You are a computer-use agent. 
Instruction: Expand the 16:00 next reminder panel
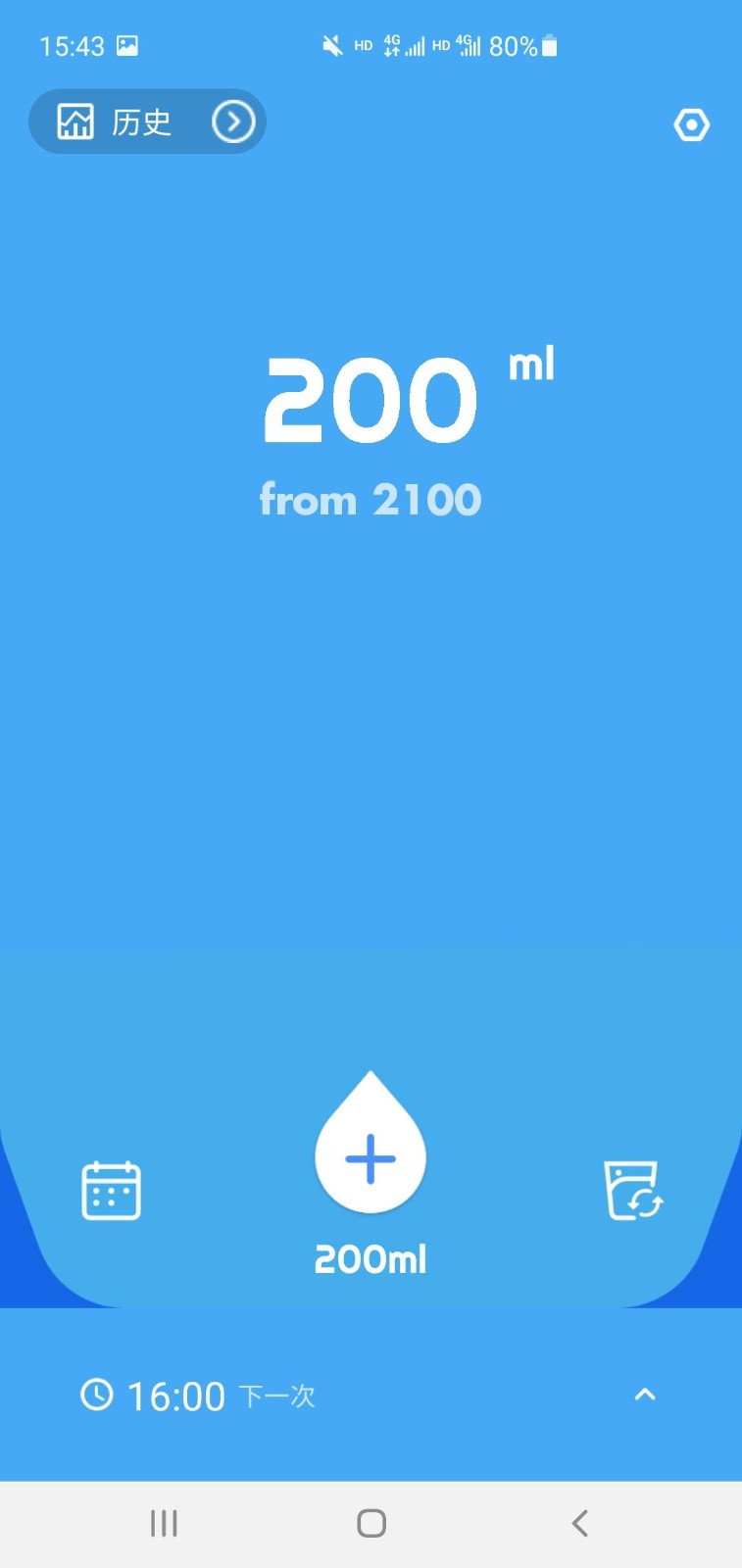tap(644, 1395)
